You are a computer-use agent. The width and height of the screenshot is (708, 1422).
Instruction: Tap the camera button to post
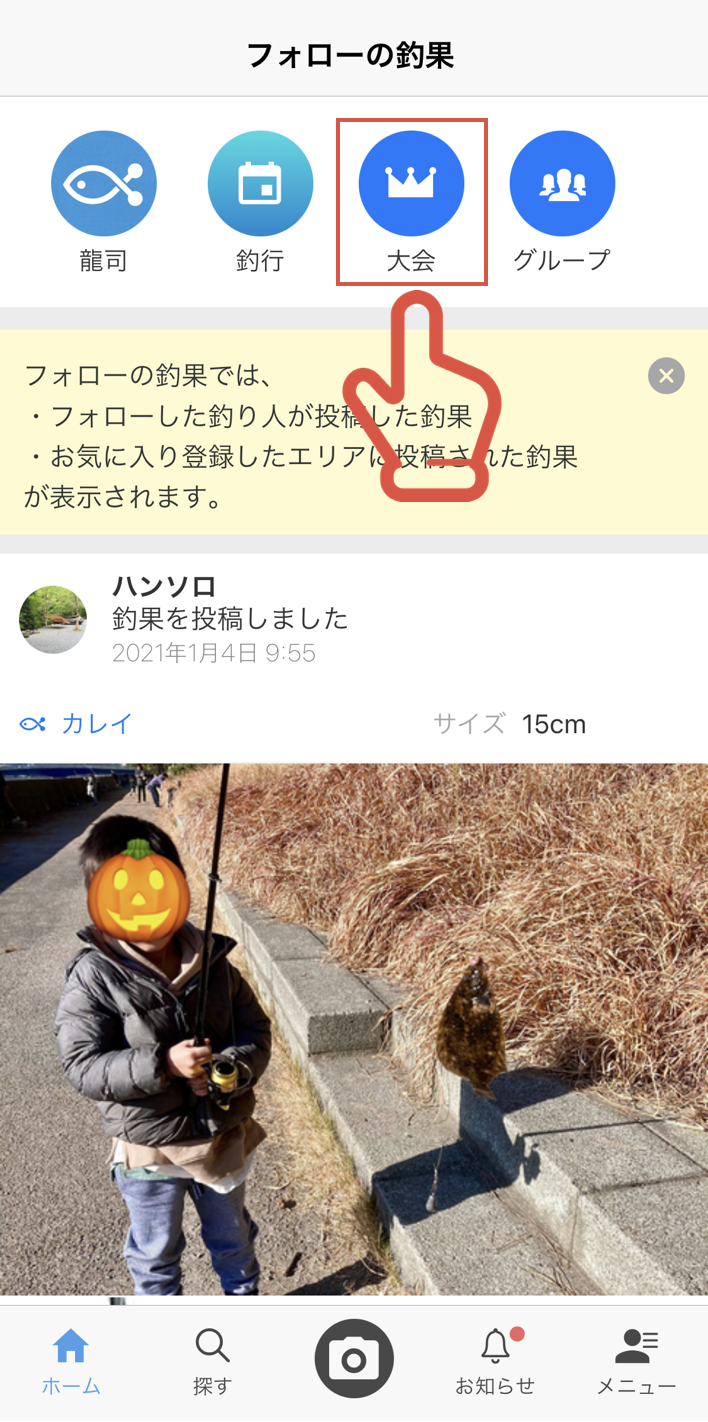(354, 1360)
